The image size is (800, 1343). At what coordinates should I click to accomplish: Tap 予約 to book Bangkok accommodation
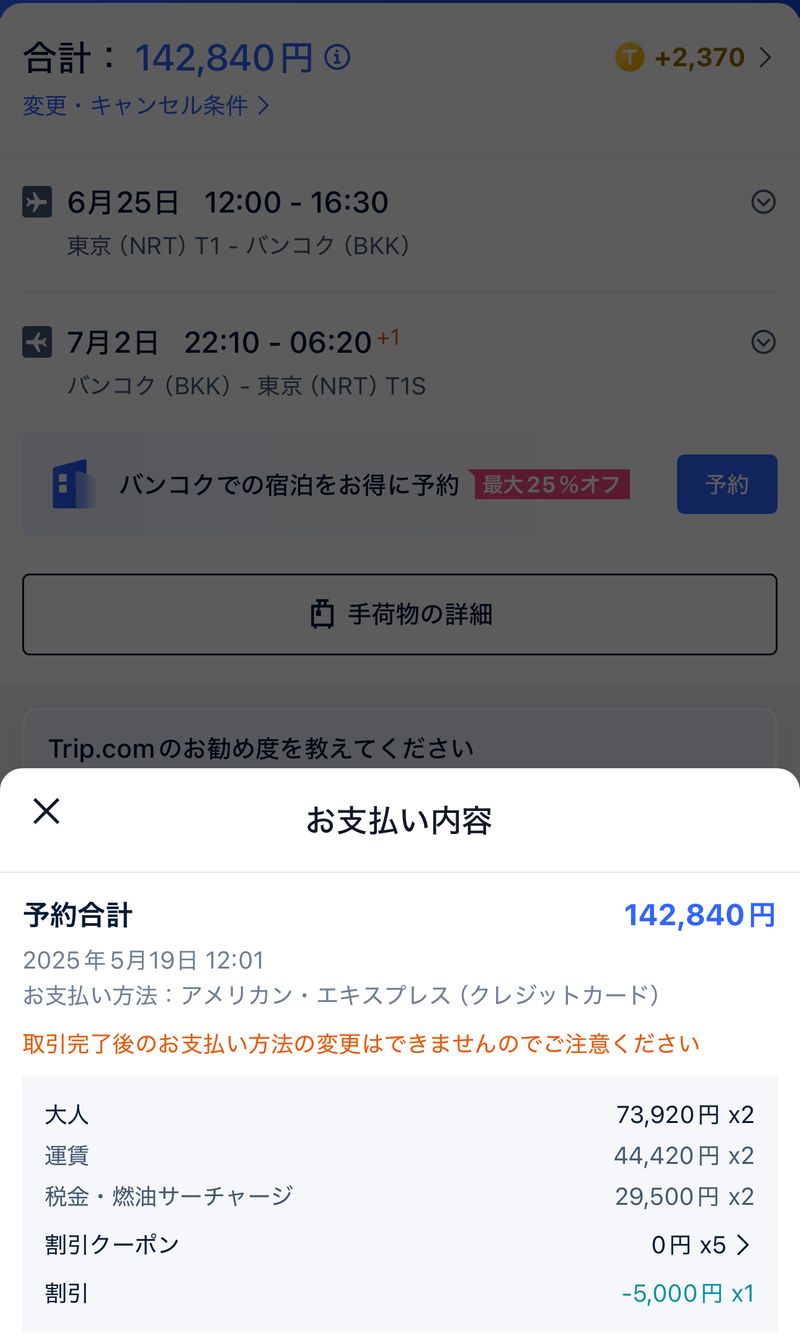[726, 484]
